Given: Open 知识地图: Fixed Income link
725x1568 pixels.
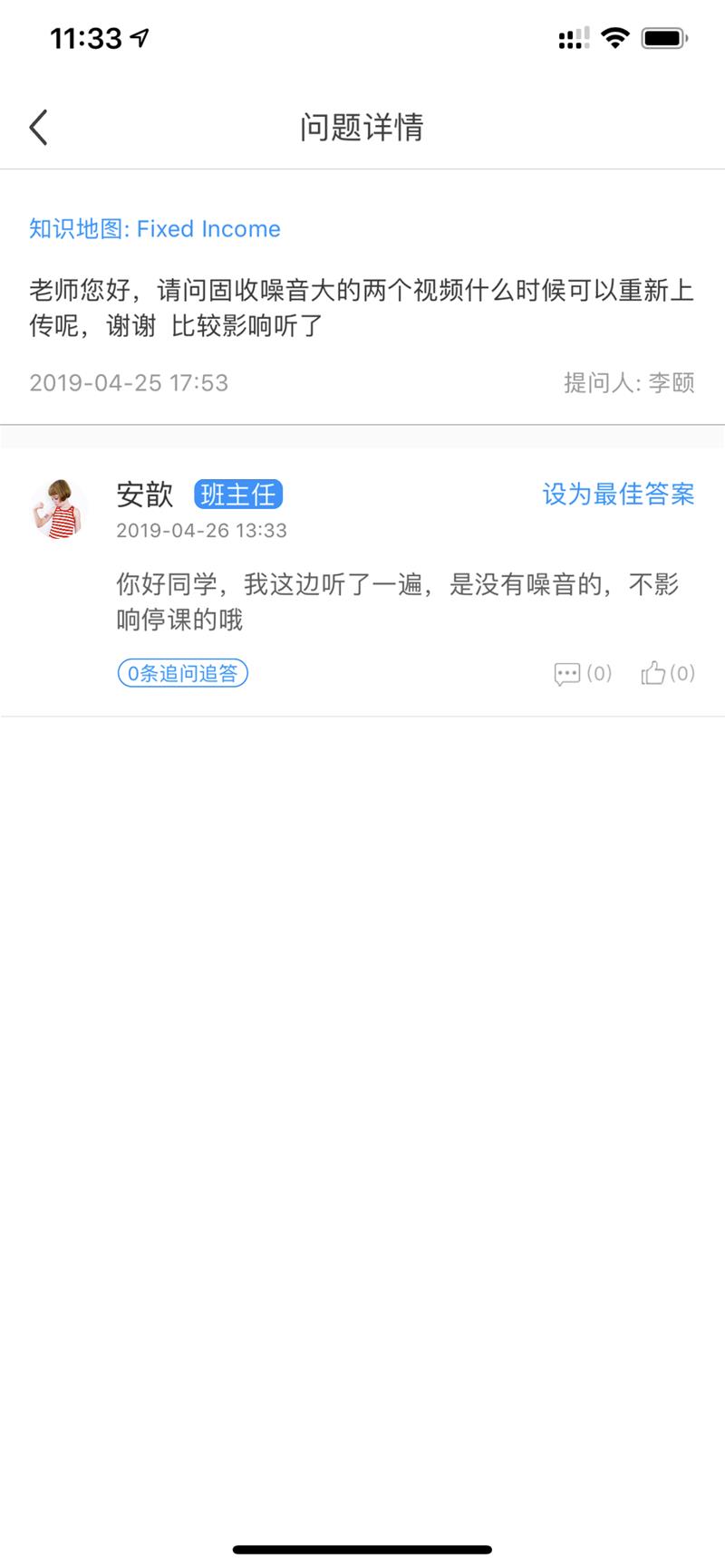Looking at the screenshot, I should coord(155,229).
